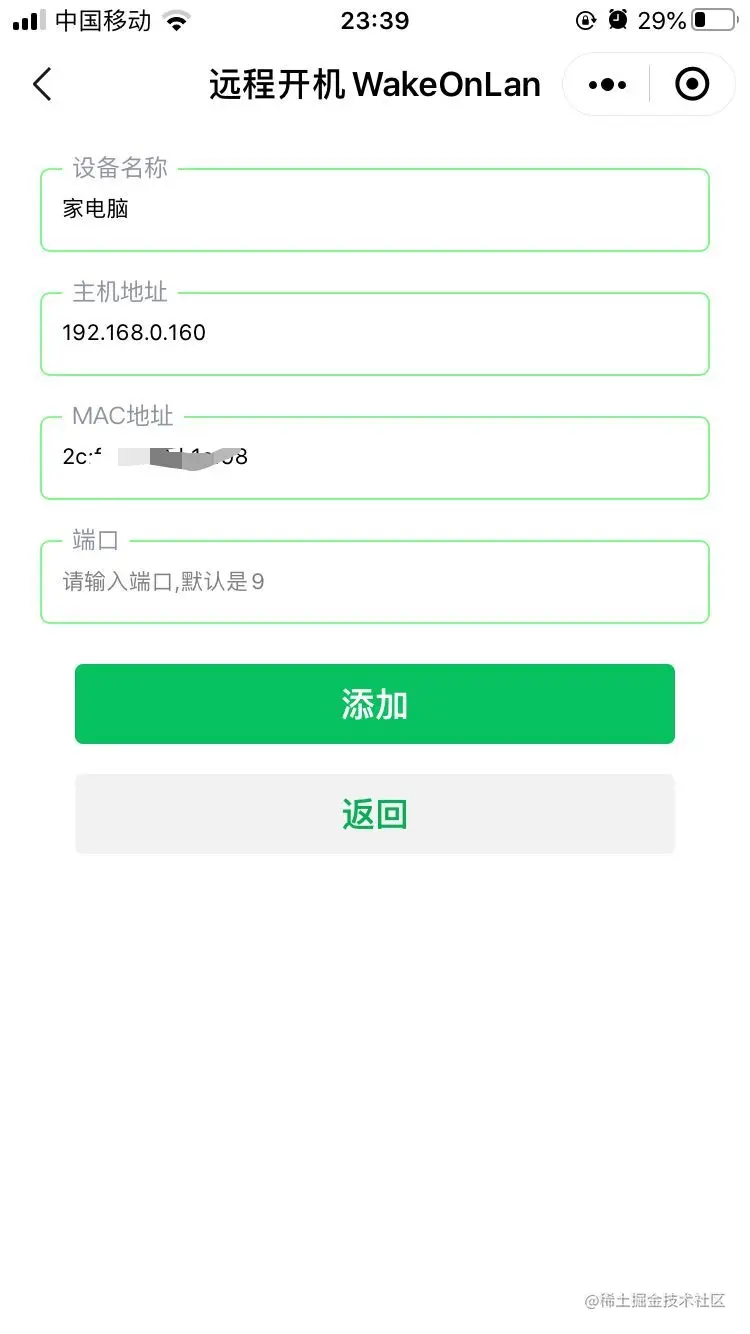The height and width of the screenshot is (1334, 750).
Task: Close the mini program with the circle icon
Action: coord(692,85)
